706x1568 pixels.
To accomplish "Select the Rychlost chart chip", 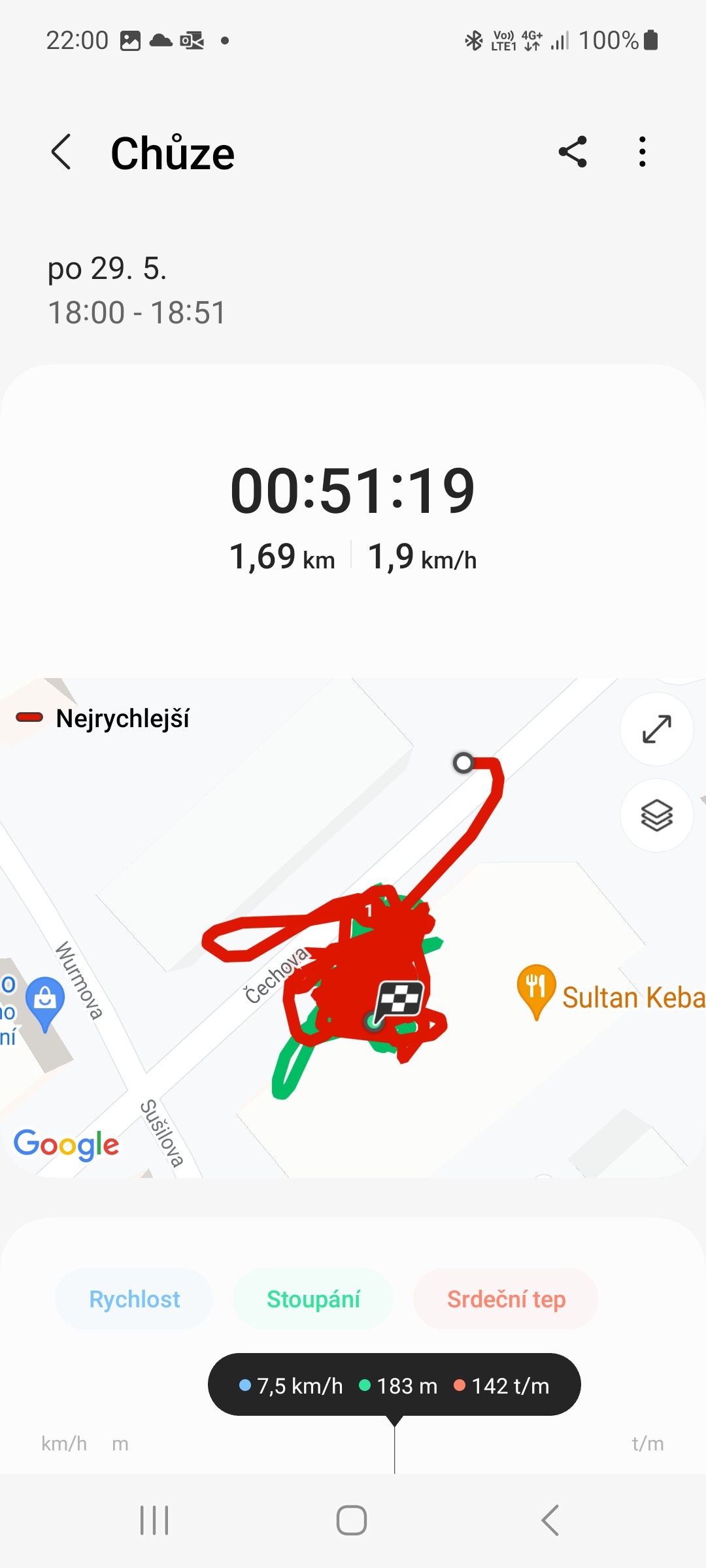I will (x=134, y=1299).
